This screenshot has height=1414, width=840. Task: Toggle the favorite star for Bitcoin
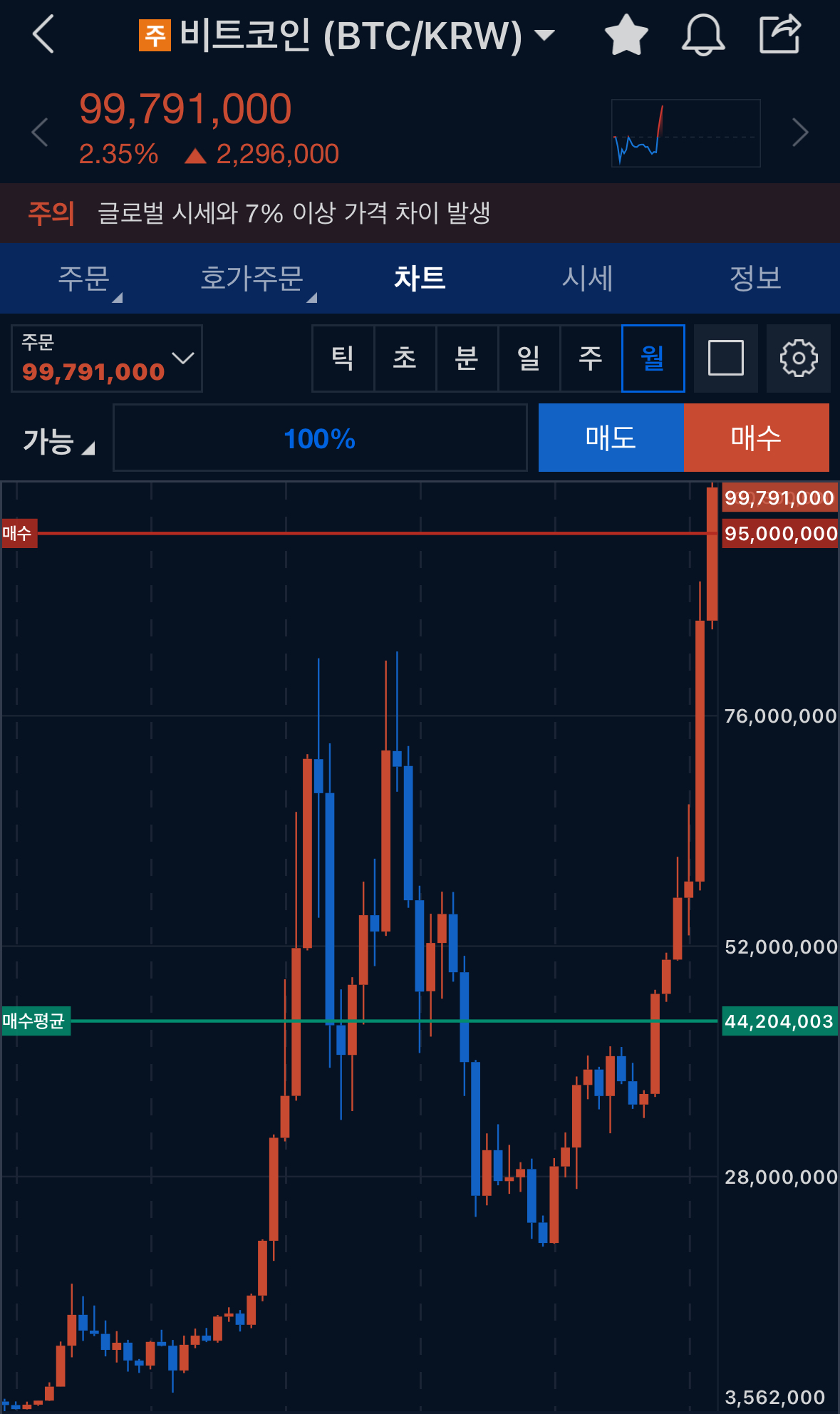point(626,34)
